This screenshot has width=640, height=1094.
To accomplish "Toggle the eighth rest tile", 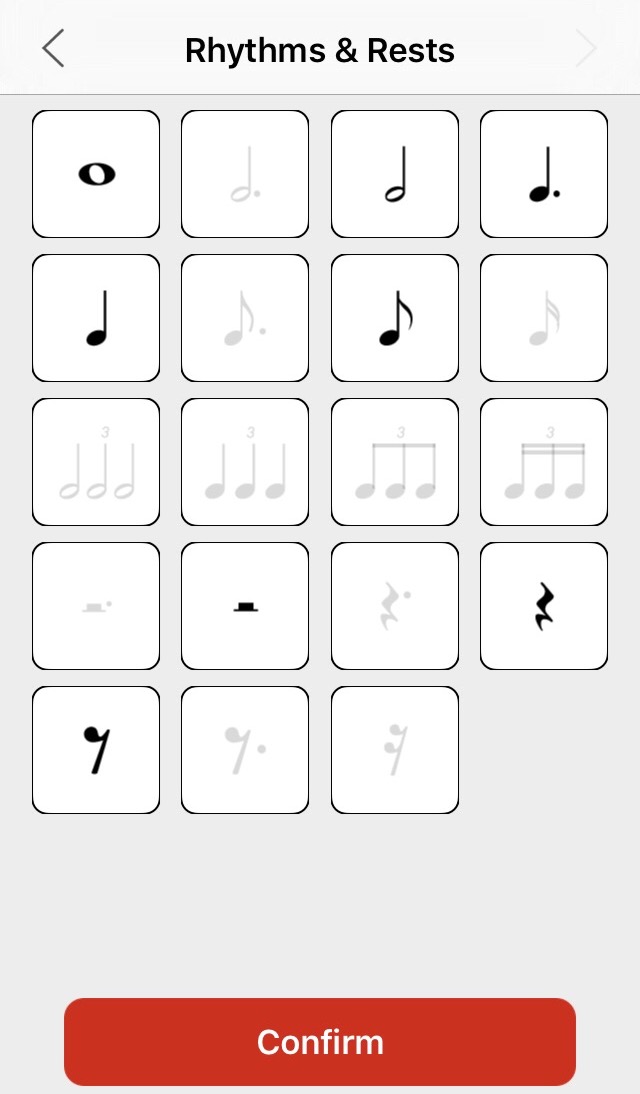I will click(x=96, y=750).
